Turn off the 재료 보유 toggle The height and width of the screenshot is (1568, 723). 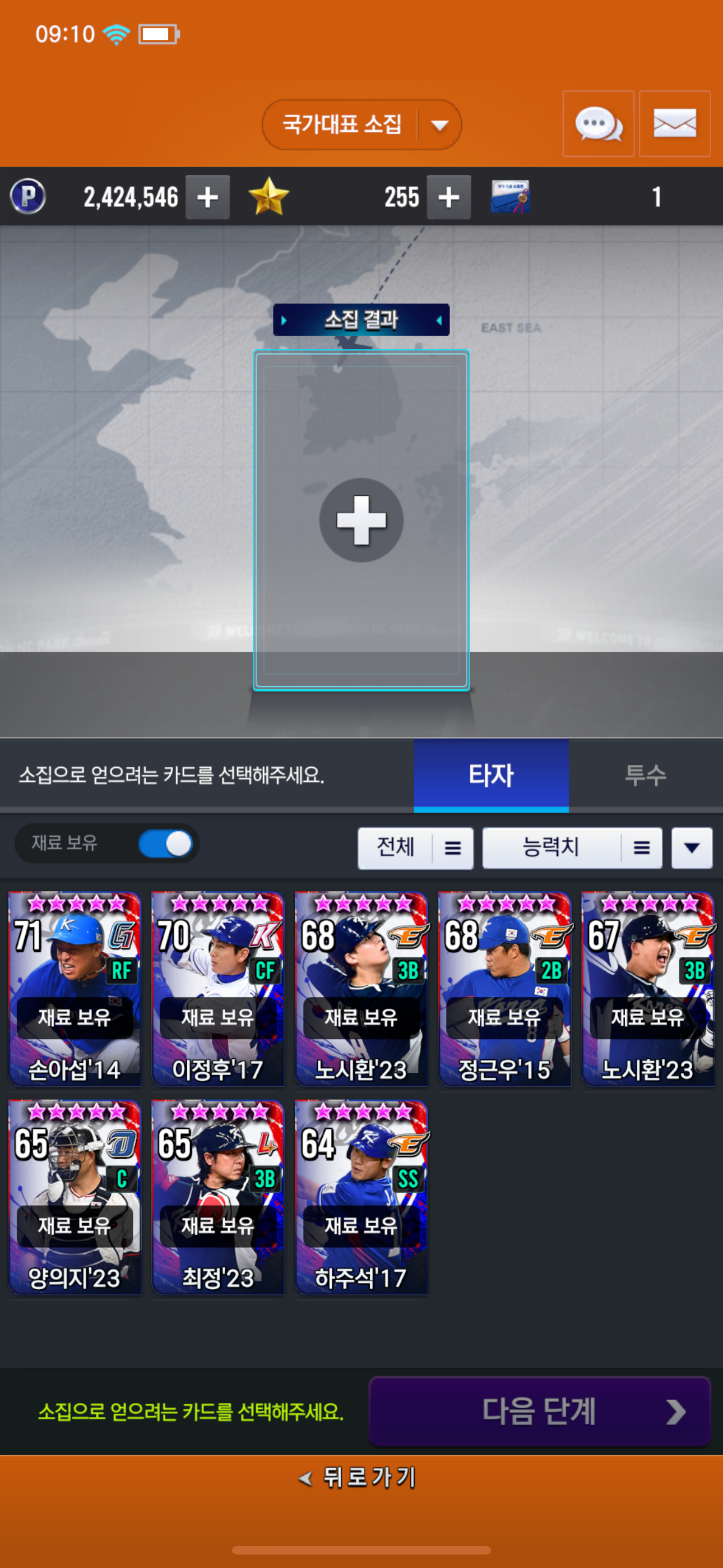coord(165,843)
